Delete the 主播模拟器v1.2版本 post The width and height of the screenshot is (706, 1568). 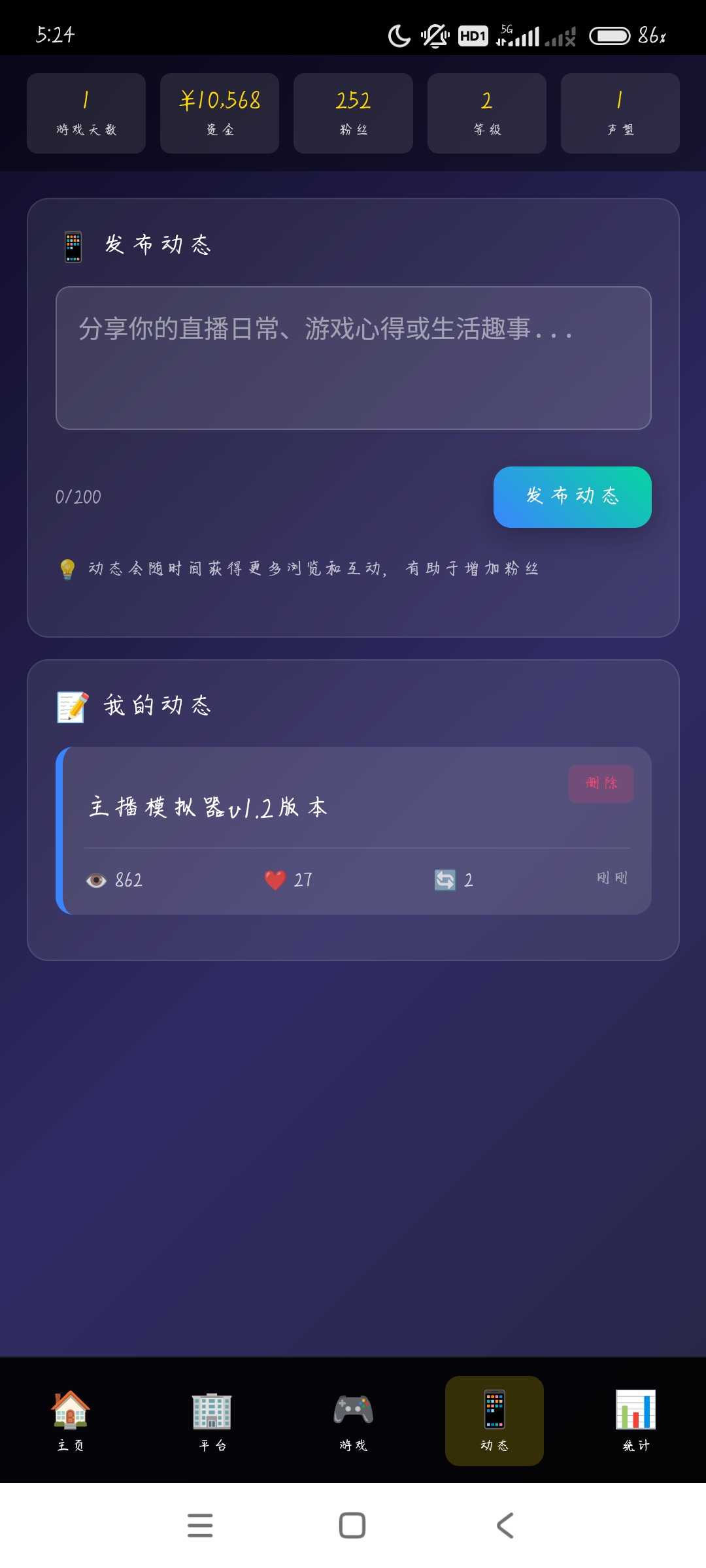tap(601, 783)
